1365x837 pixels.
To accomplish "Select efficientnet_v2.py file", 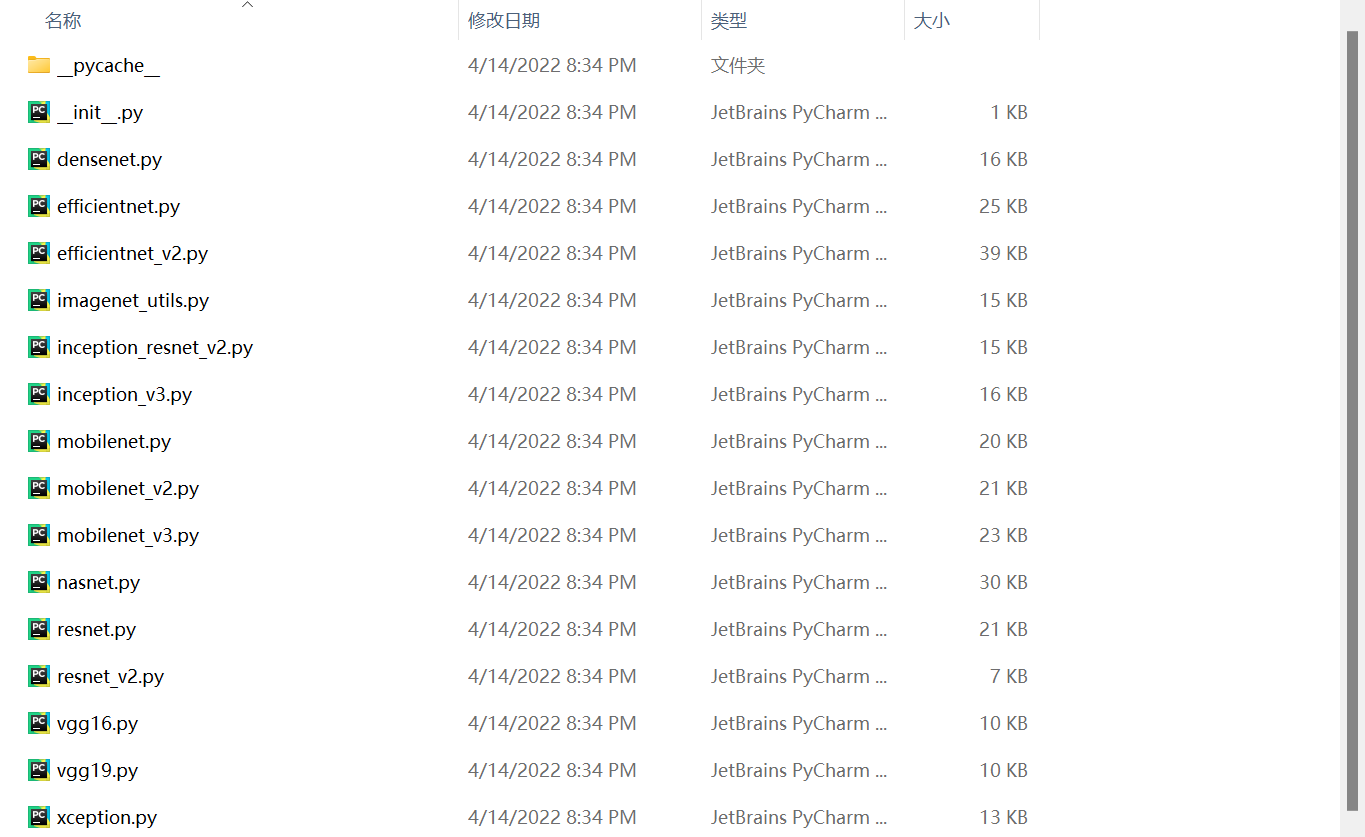I will pos(132,254).
